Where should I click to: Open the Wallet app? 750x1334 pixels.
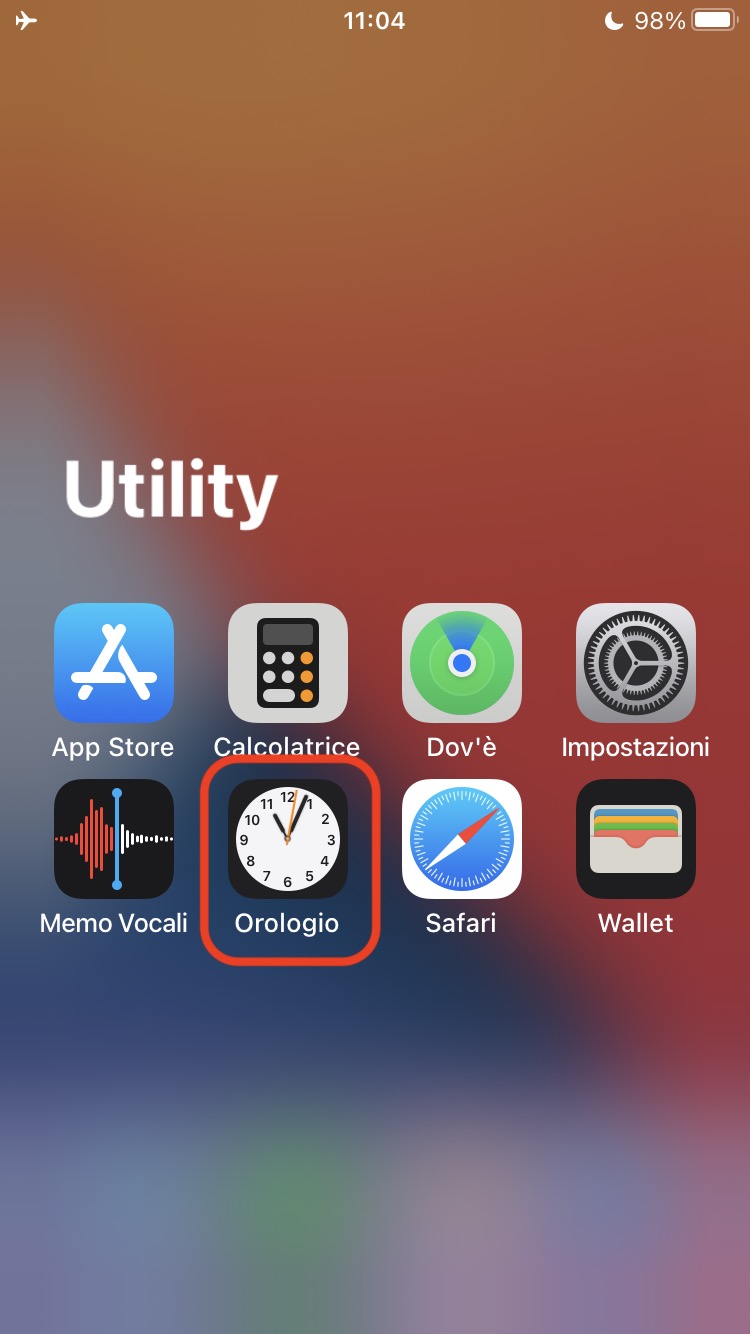[x=636, y=839]
